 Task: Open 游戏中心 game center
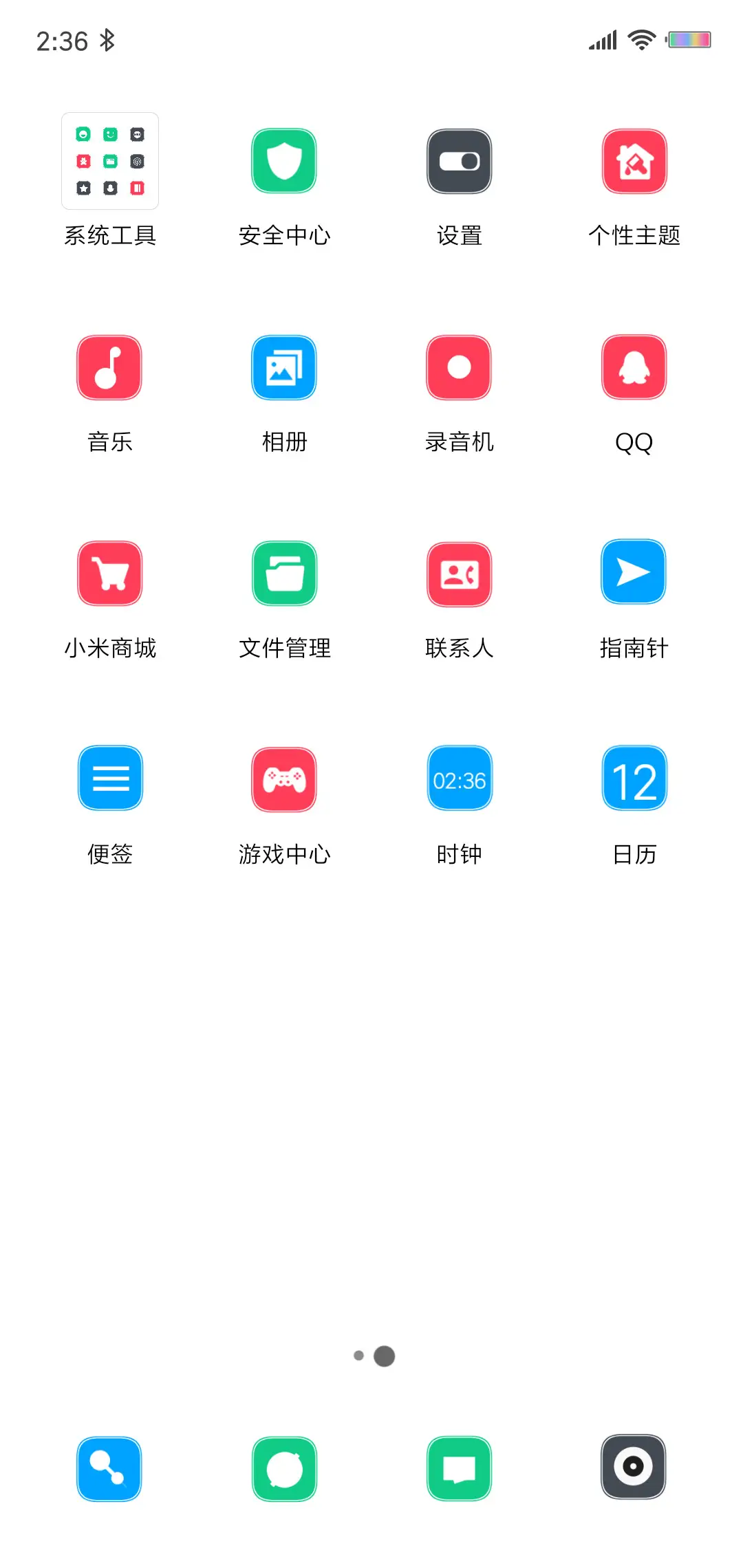coord(284,779)
